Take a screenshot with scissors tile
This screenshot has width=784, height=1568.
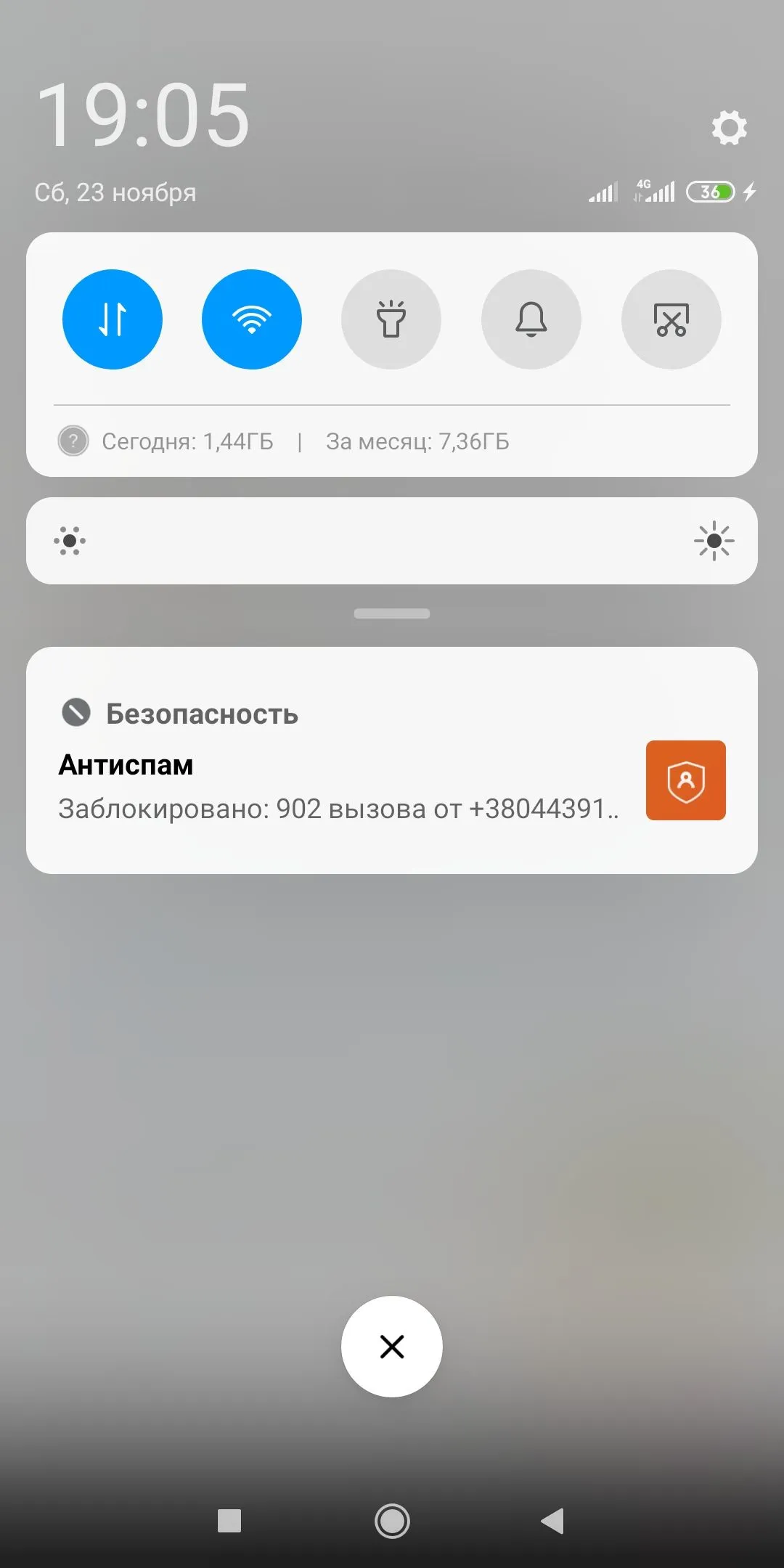click(x=671, y=319)
